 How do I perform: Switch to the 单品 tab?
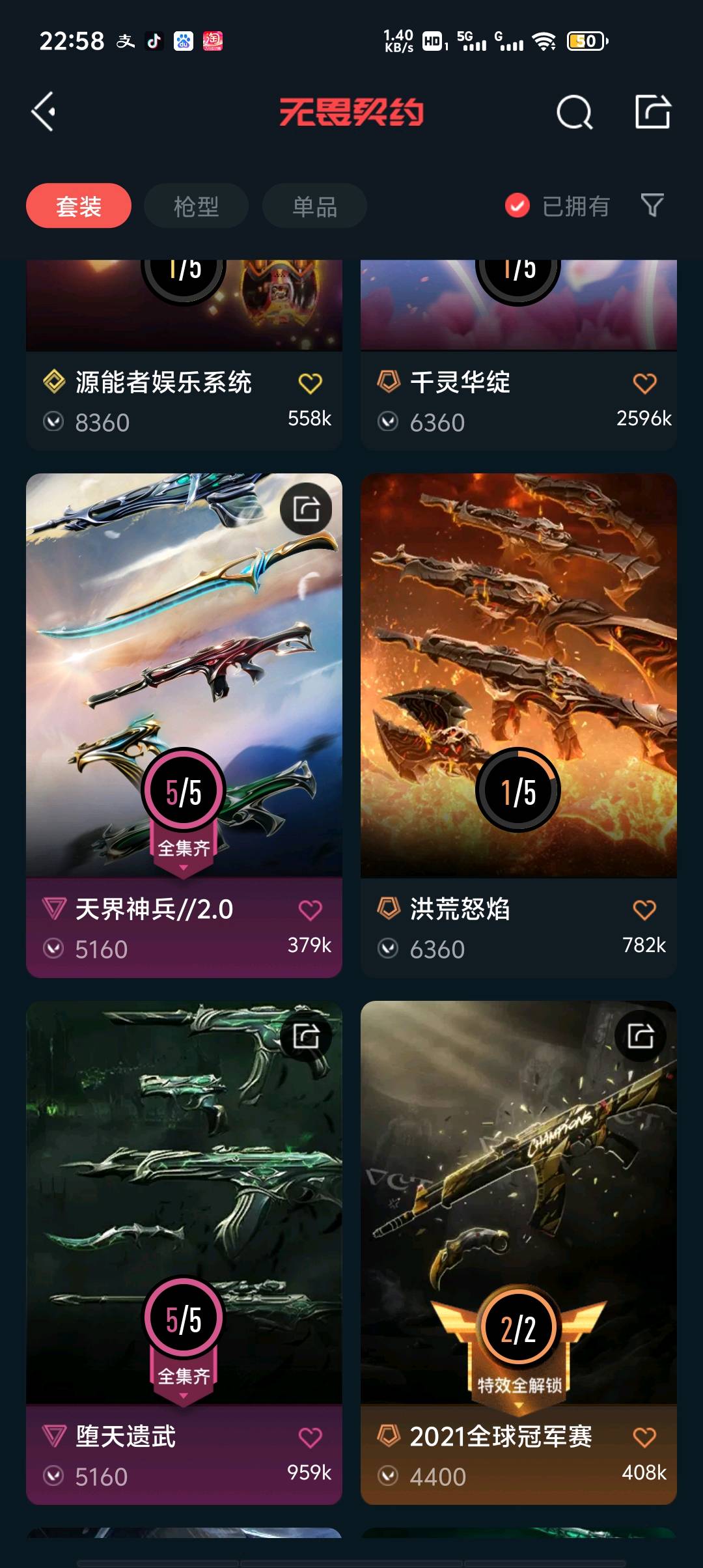pyautogui.click(x=314, y=206)
